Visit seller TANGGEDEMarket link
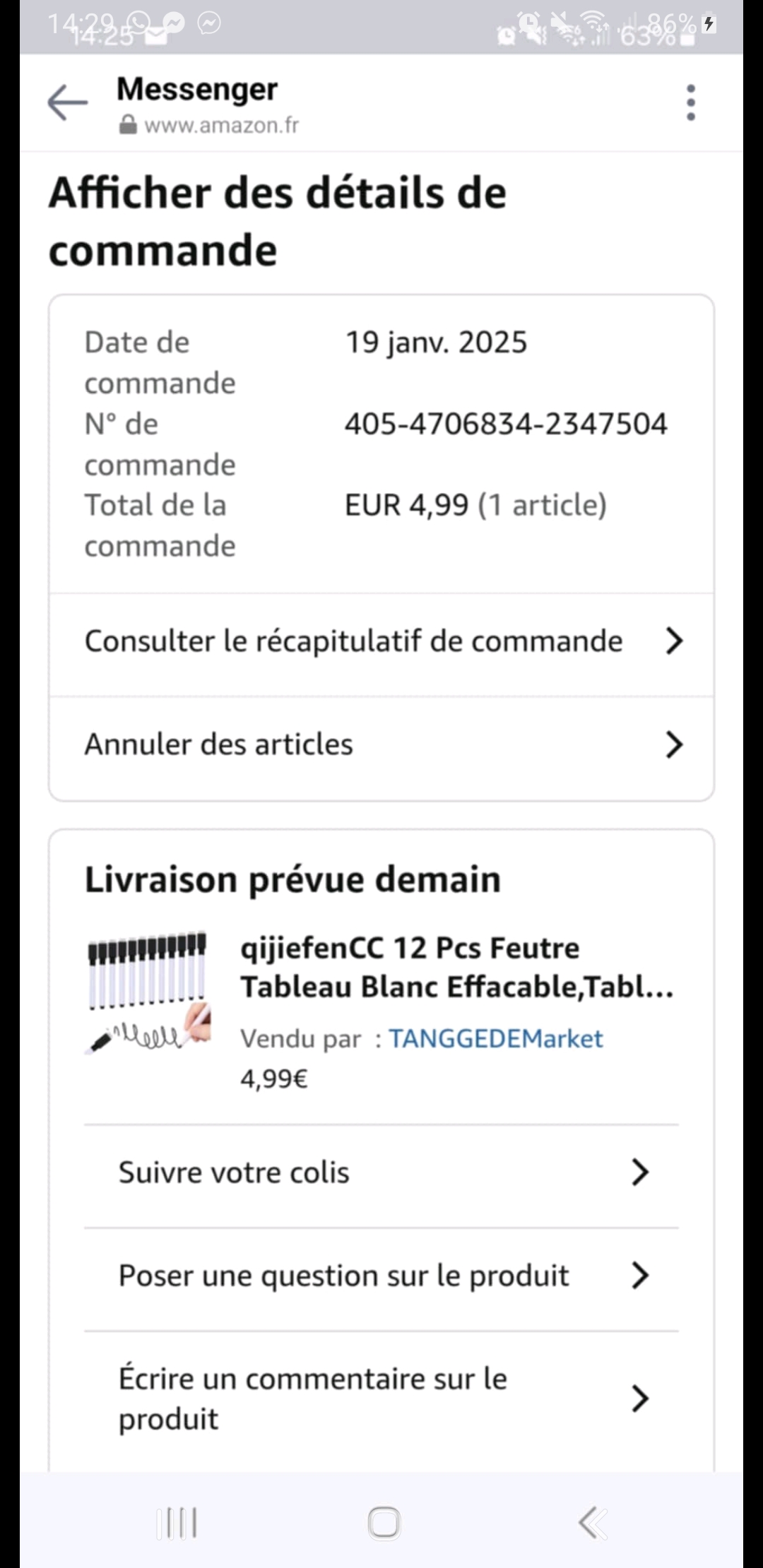 coord(495,1039)
